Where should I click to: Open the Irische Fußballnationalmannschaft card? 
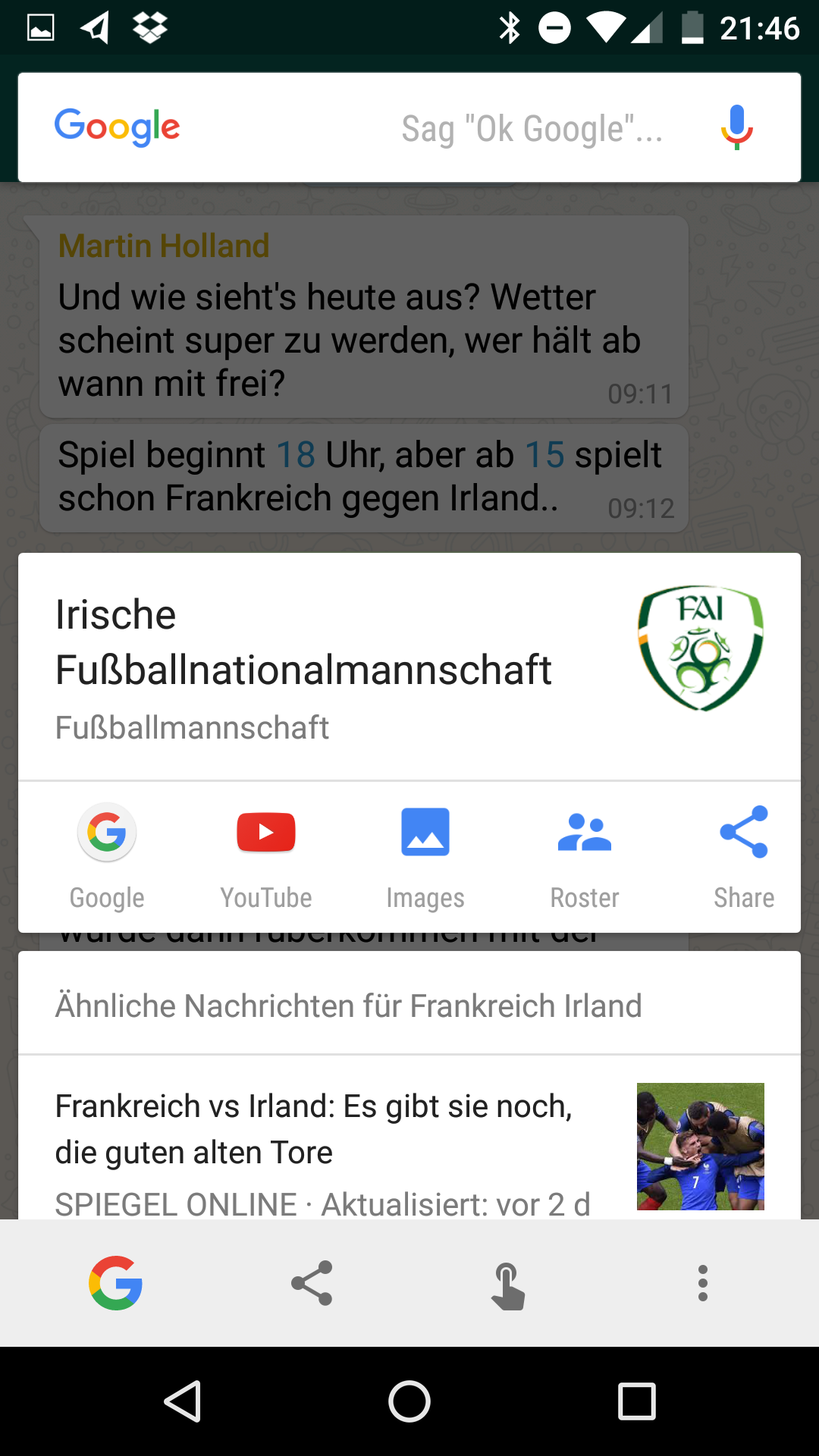(303, 666)
